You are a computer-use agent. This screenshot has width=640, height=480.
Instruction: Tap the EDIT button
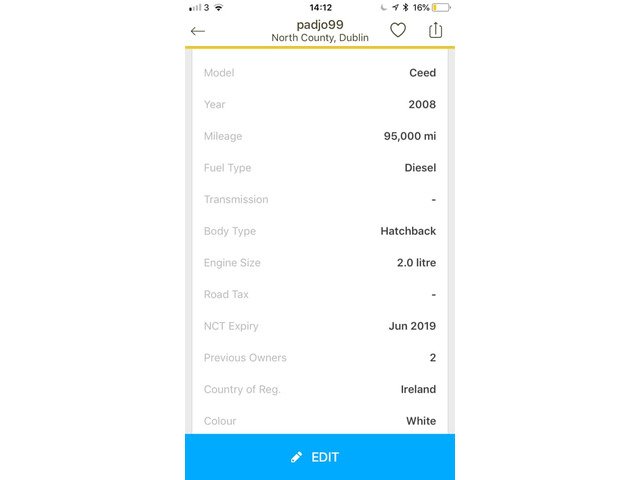(320, 457)
